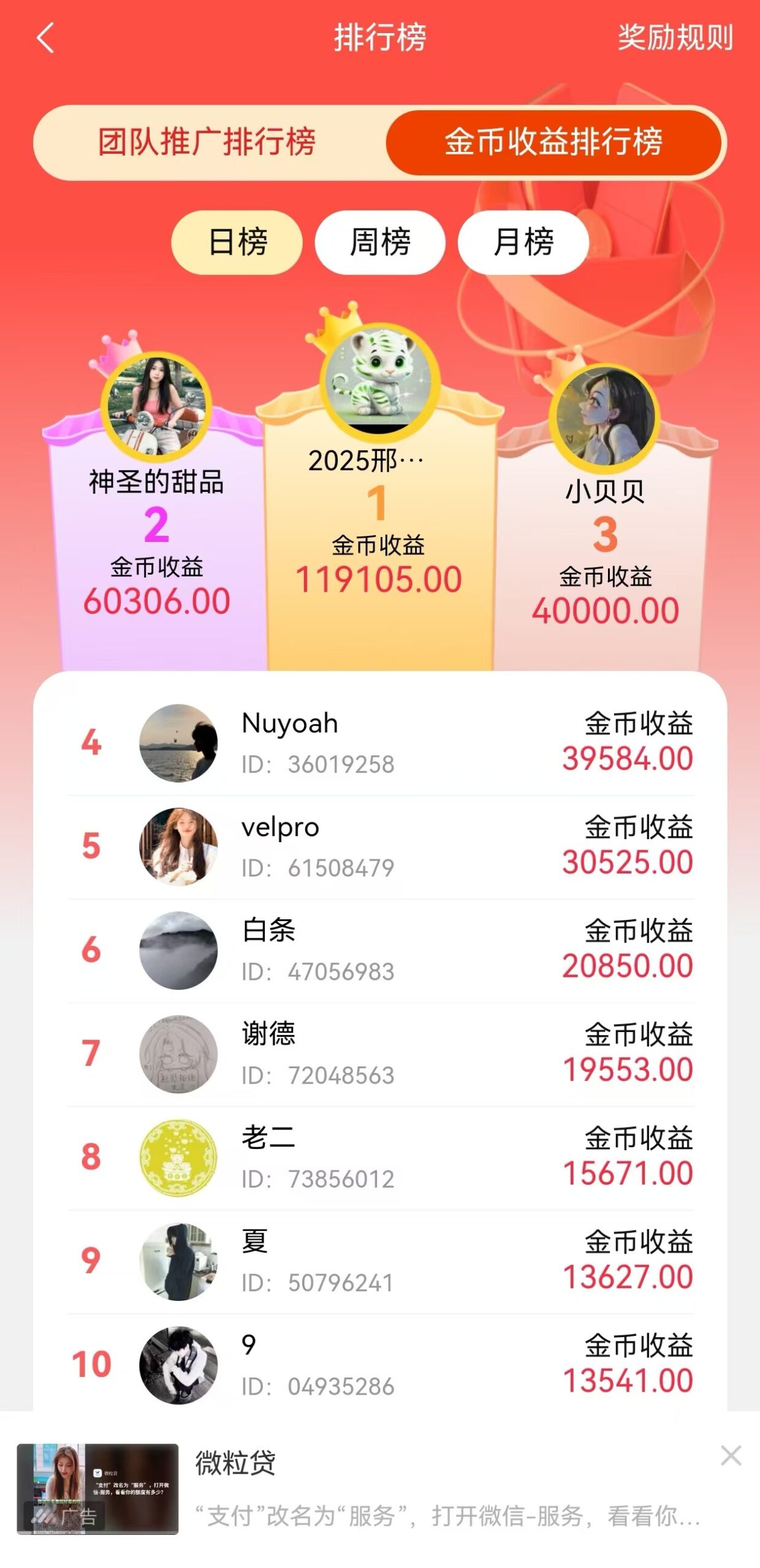Viewport: 760px width, 1568px height.
Task: View the 月榜 monthly ranking
Action: pyautogui.click(x=523, y=242)
